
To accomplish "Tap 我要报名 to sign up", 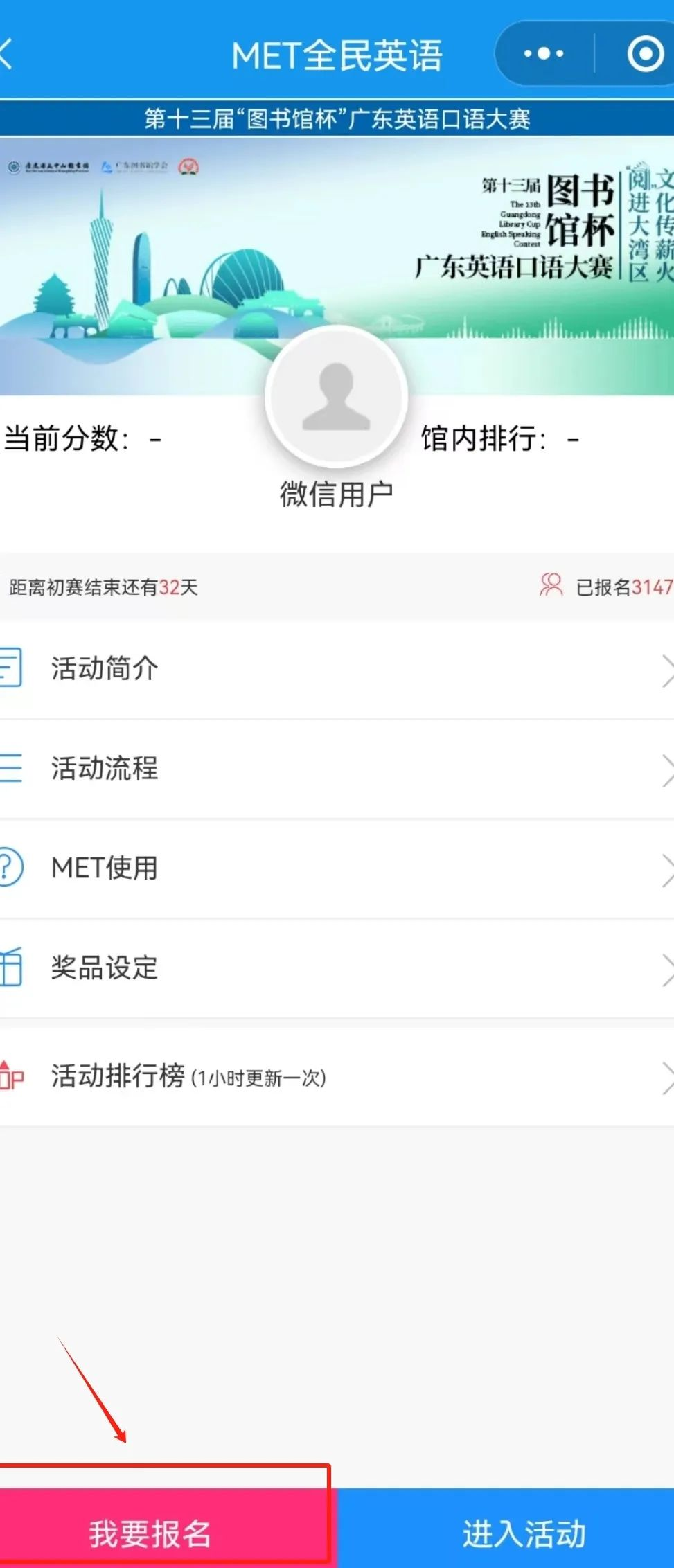I will pyautogui.click(x=151, y=1533).
